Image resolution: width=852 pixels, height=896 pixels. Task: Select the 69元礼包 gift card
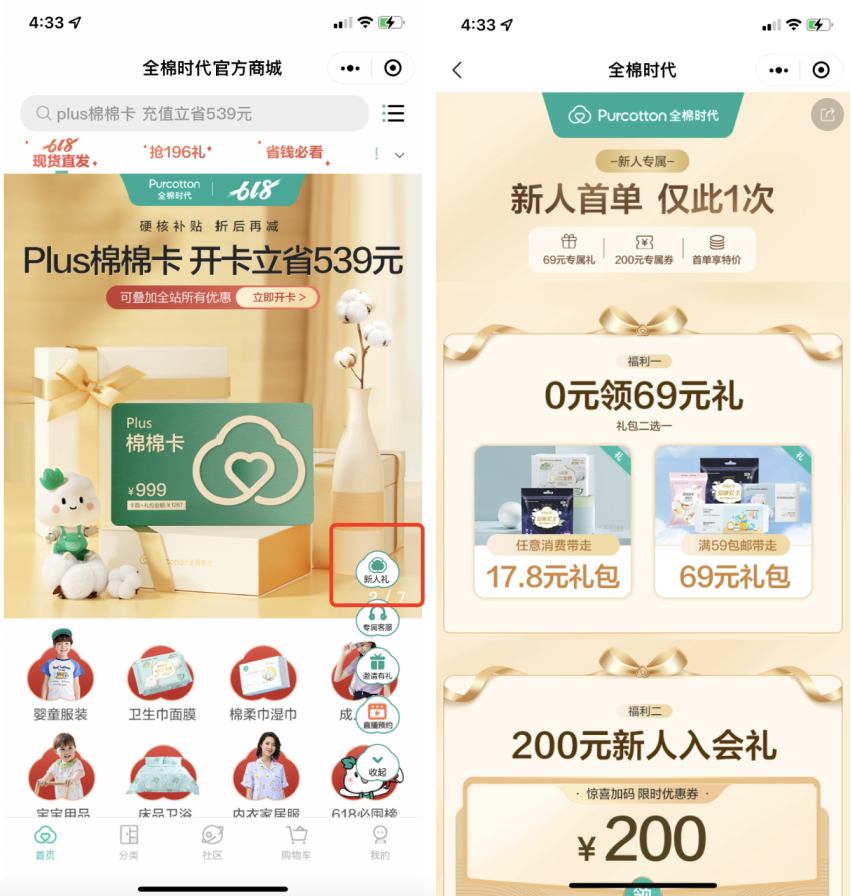click(734, 520)
